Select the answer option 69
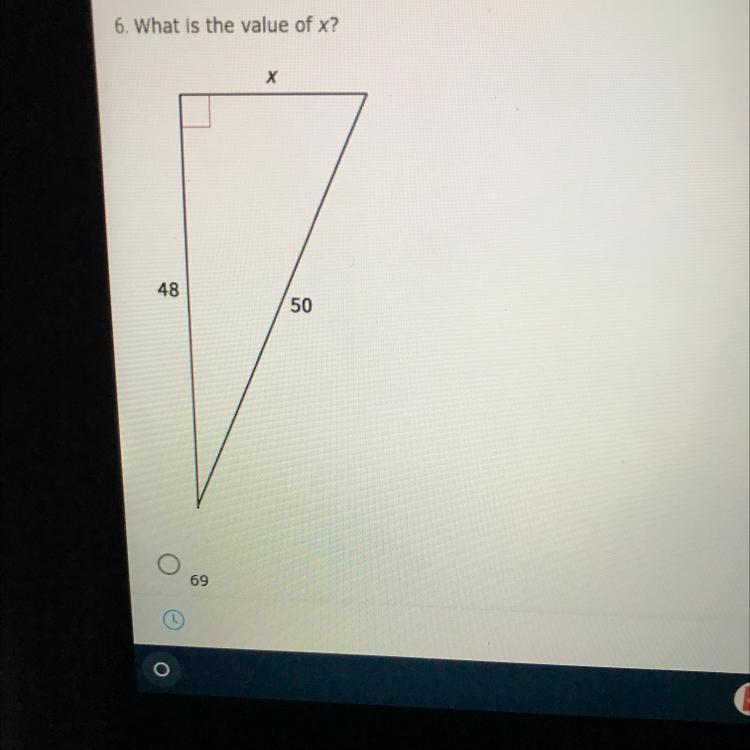750x750 pixels. (169, 564)
